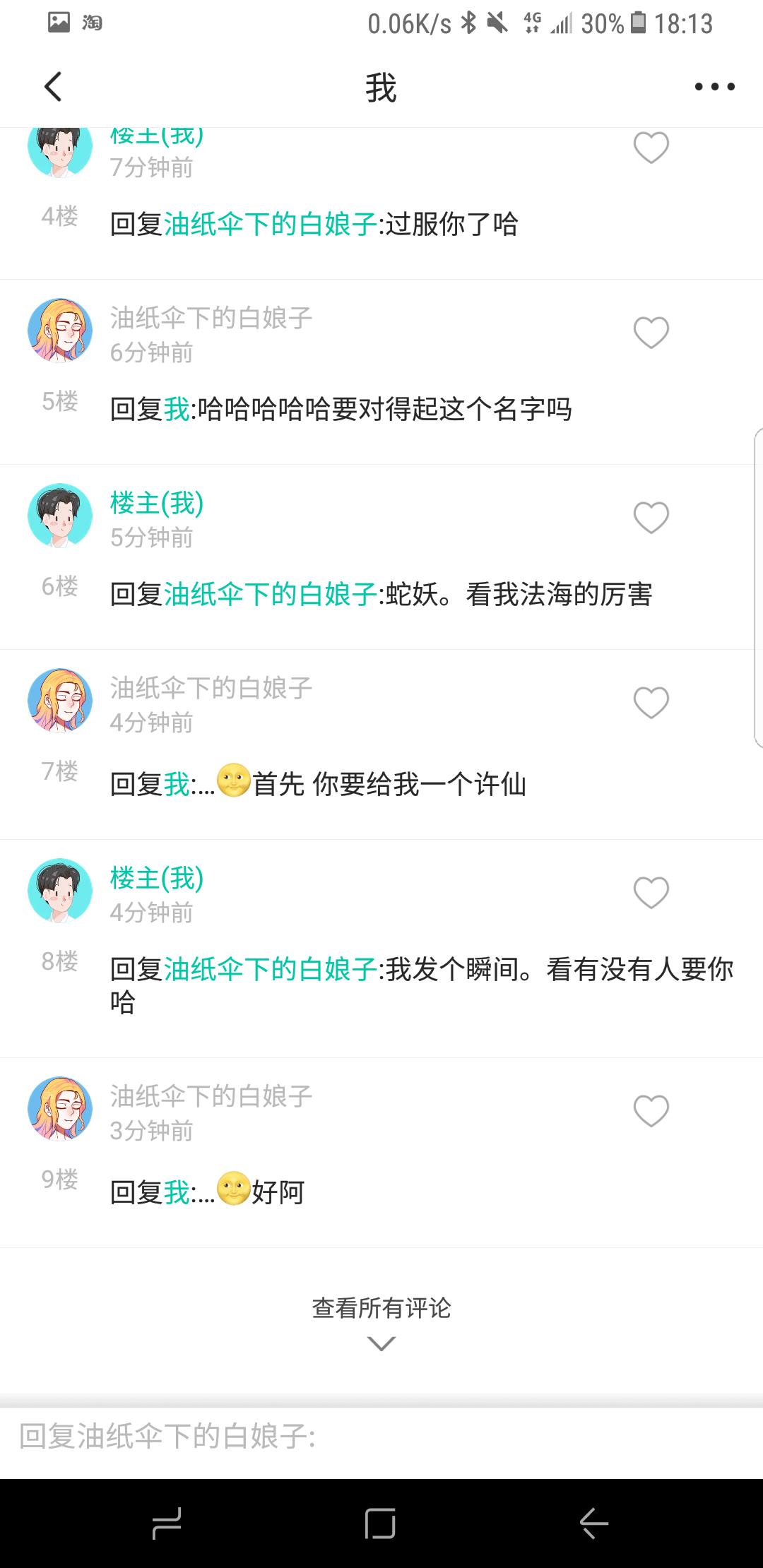Tap the reply input field 回复油纸伞下的白娘子
763x1568 pixels.
point(381,1436)
